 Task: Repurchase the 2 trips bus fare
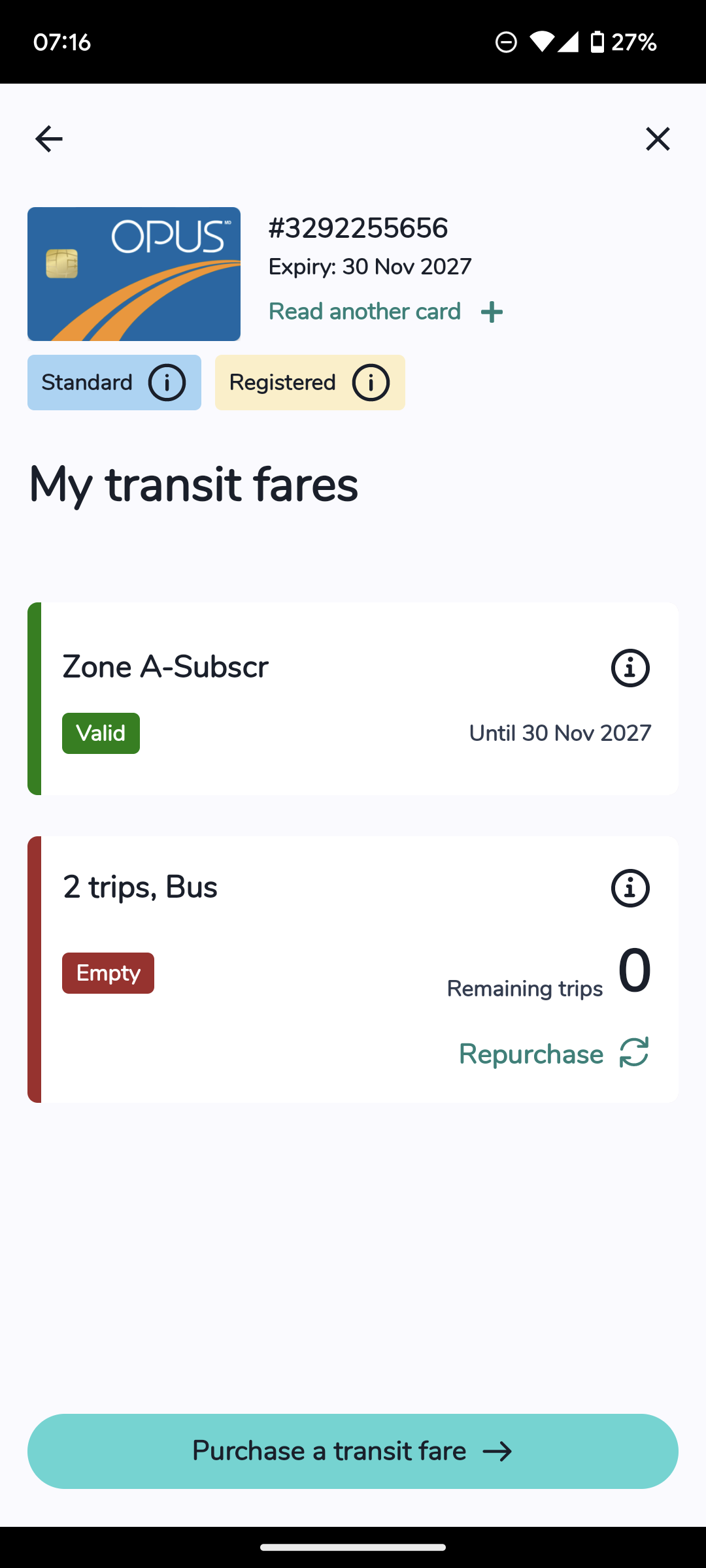(x=554, y=1053)
